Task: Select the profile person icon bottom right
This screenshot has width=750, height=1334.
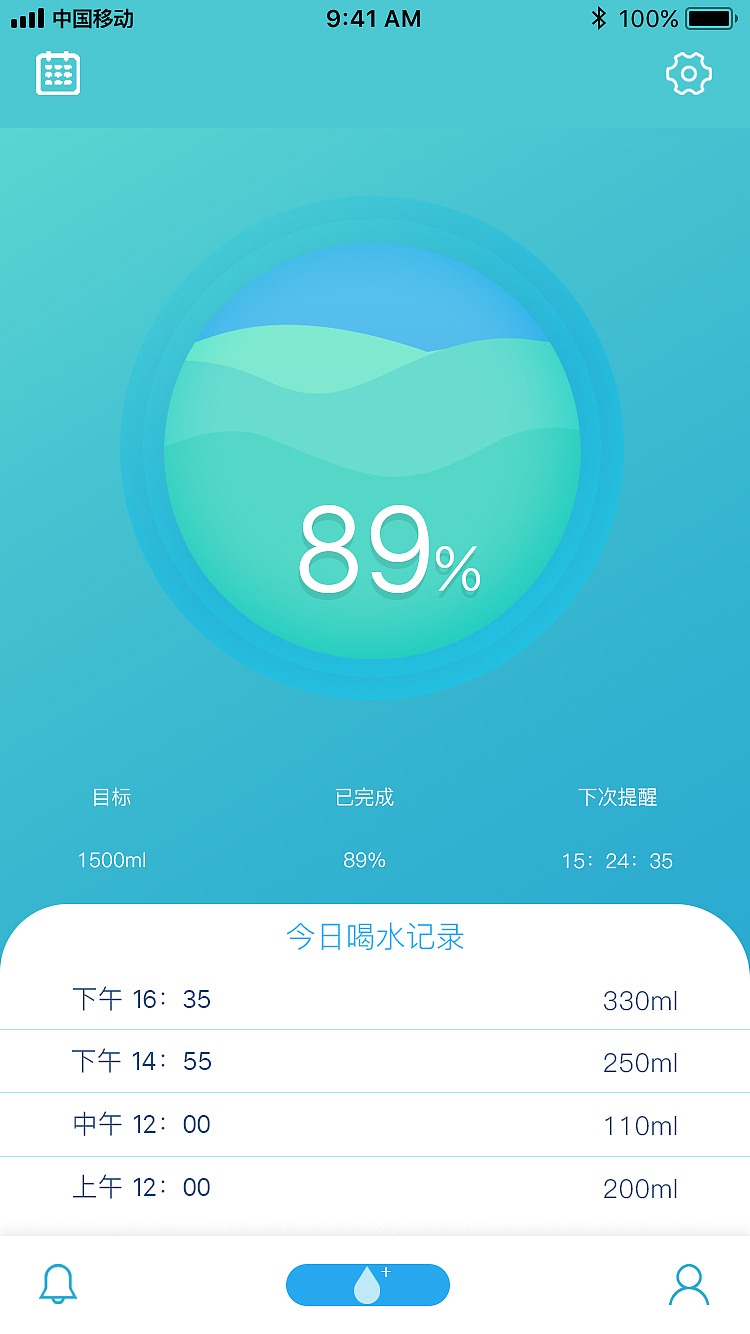Action: 689,1285
